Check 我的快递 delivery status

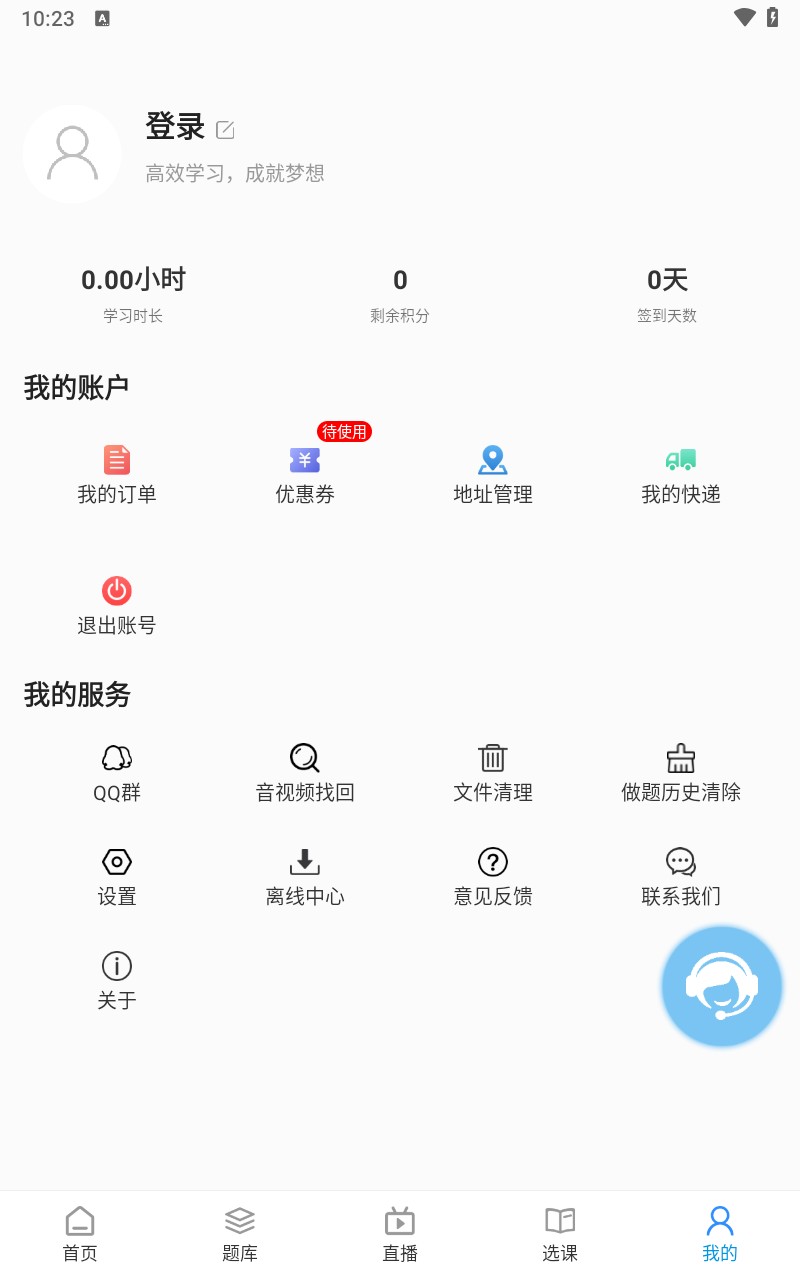click(681, 472)
